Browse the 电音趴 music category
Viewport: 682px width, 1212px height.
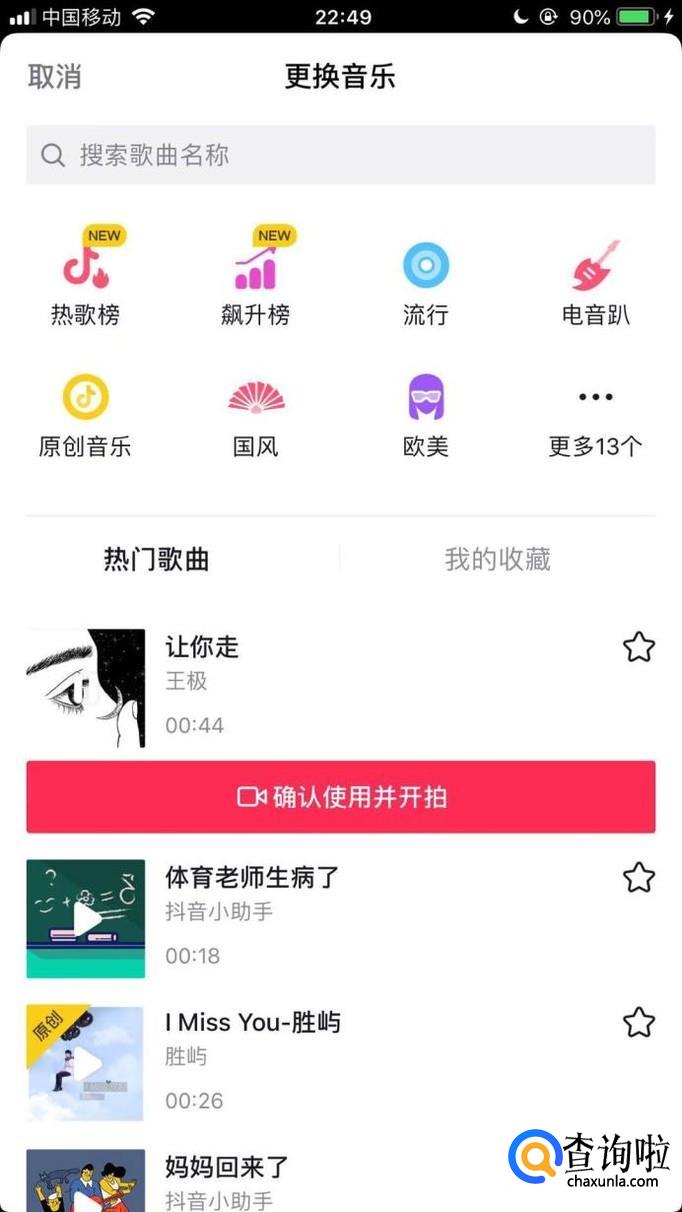pos(596,278)
